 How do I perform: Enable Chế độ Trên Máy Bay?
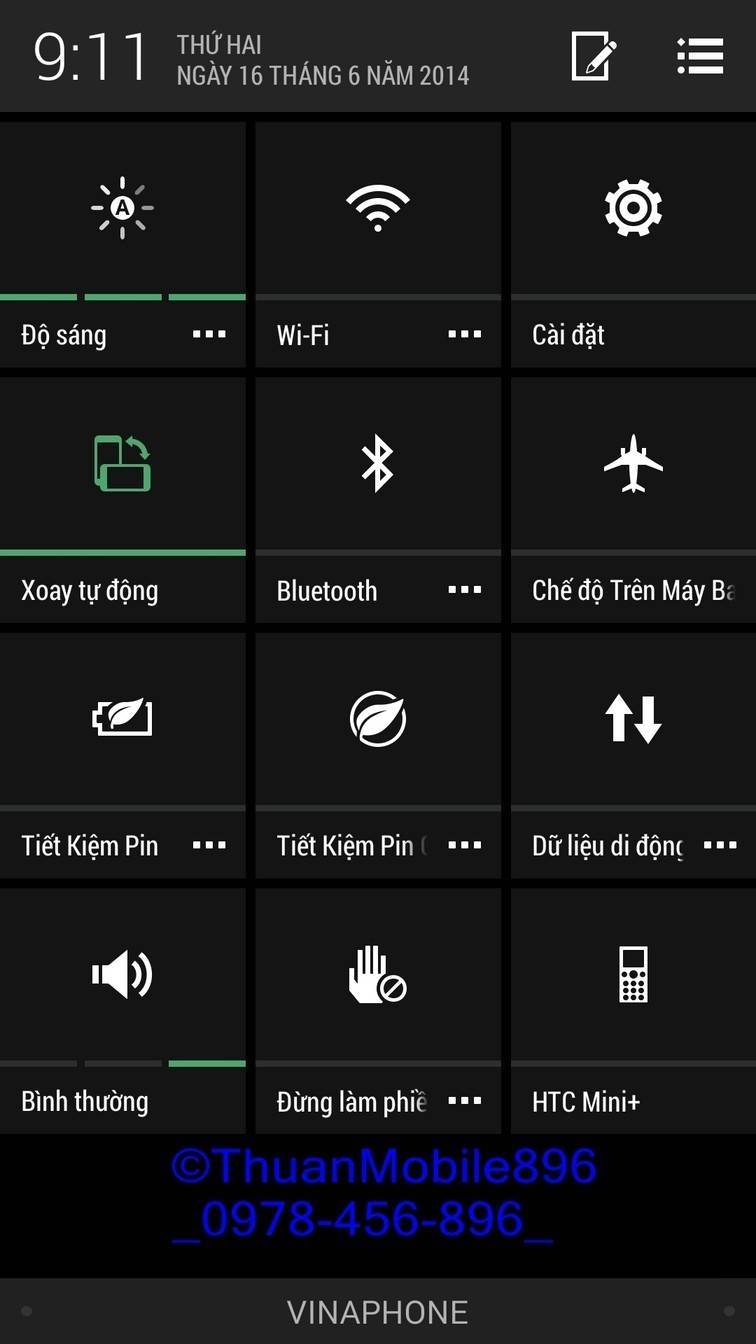click(633, 463)
